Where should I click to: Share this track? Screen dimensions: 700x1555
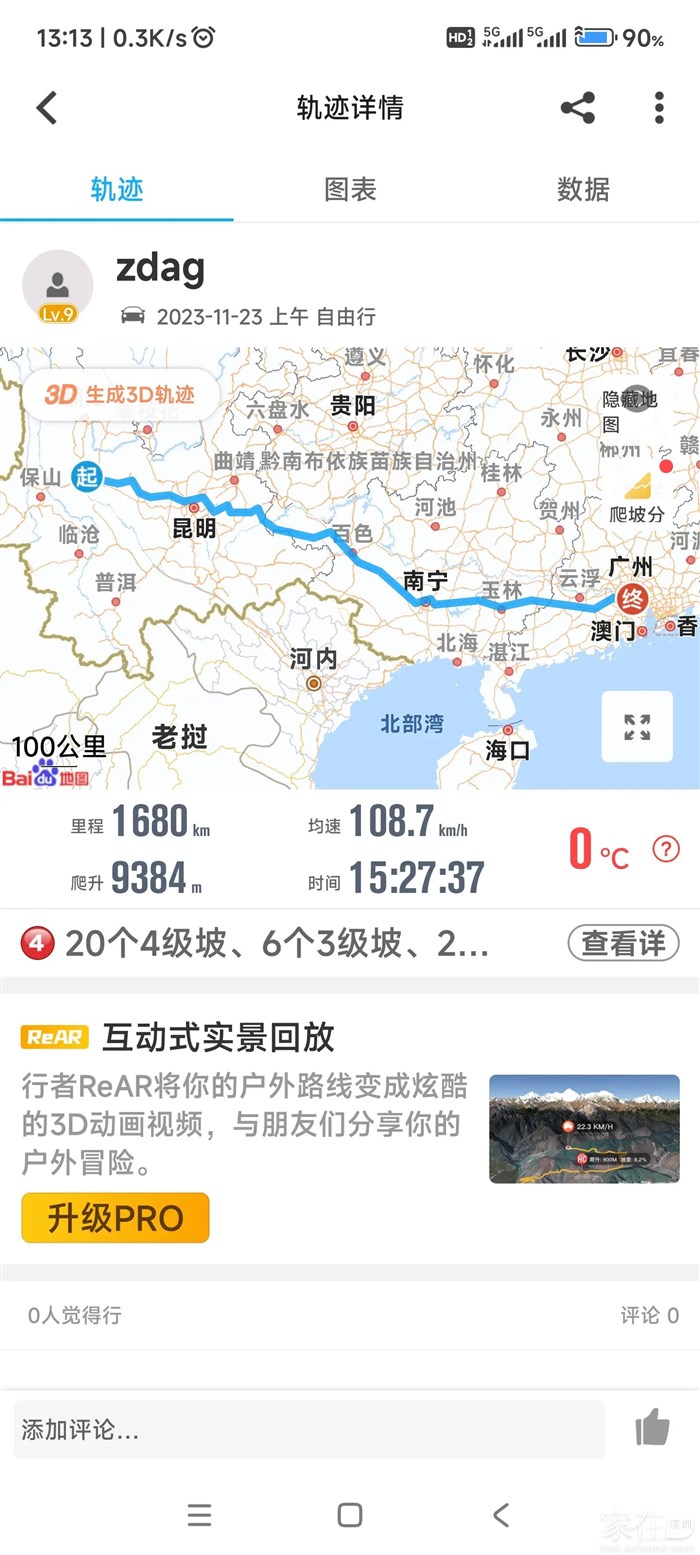[x=577, y=108]
